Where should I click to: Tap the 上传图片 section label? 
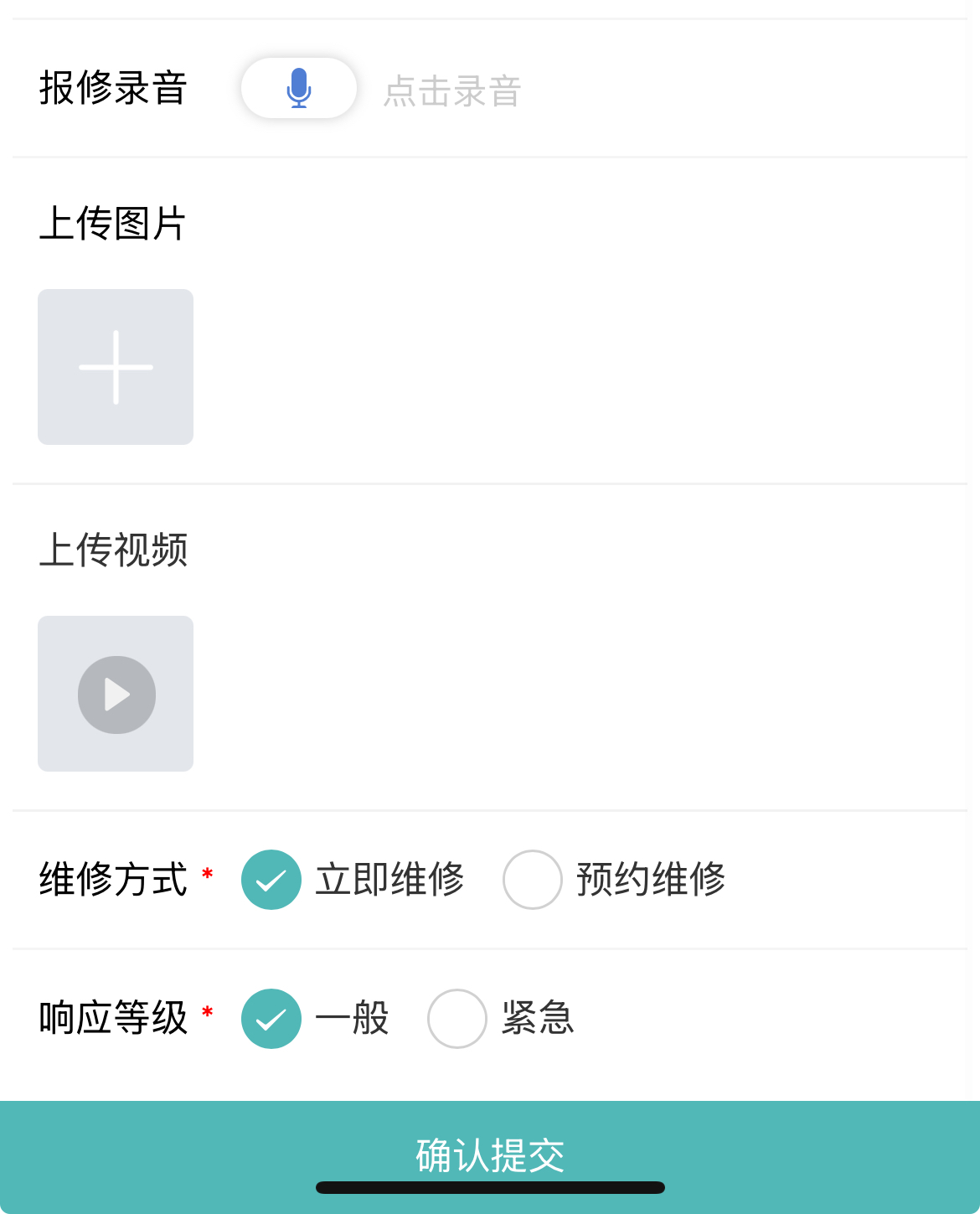pos(115,223)
